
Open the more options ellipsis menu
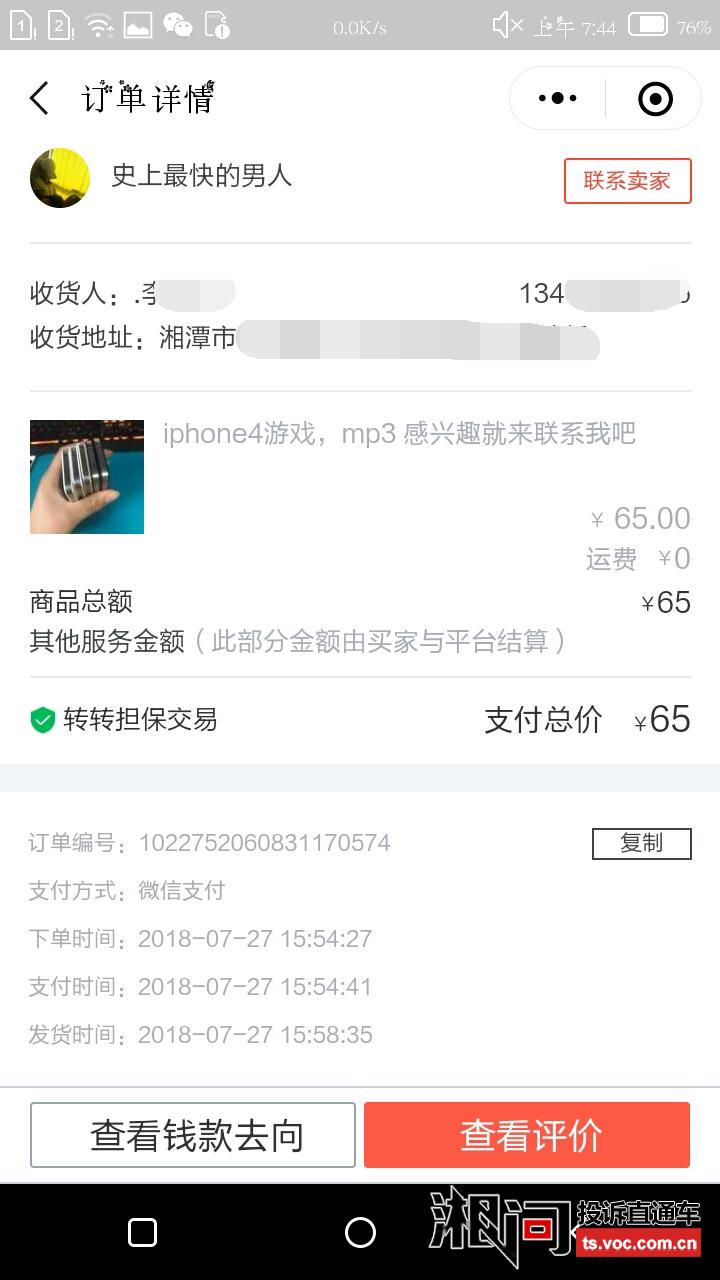(x=556, y=97)
